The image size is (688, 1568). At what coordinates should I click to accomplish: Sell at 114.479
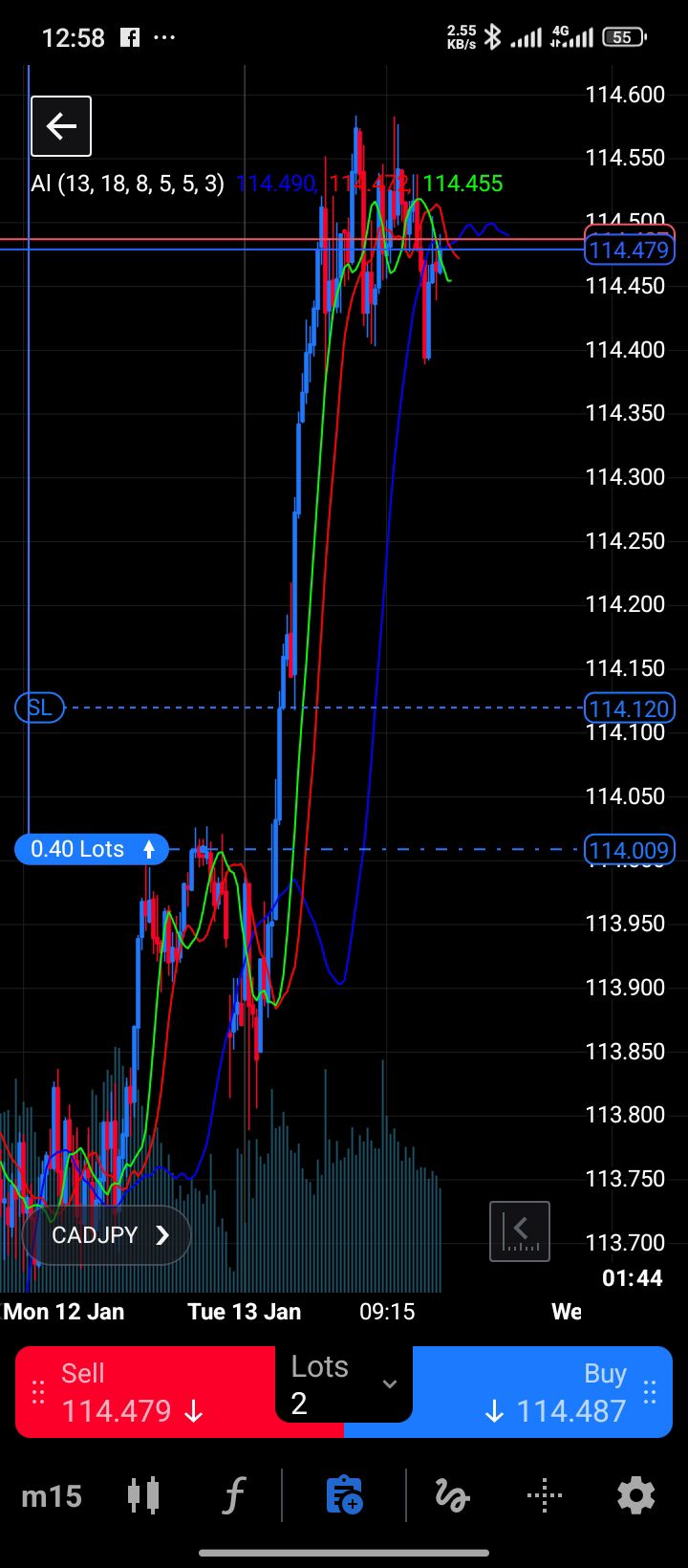[143, 1392]
